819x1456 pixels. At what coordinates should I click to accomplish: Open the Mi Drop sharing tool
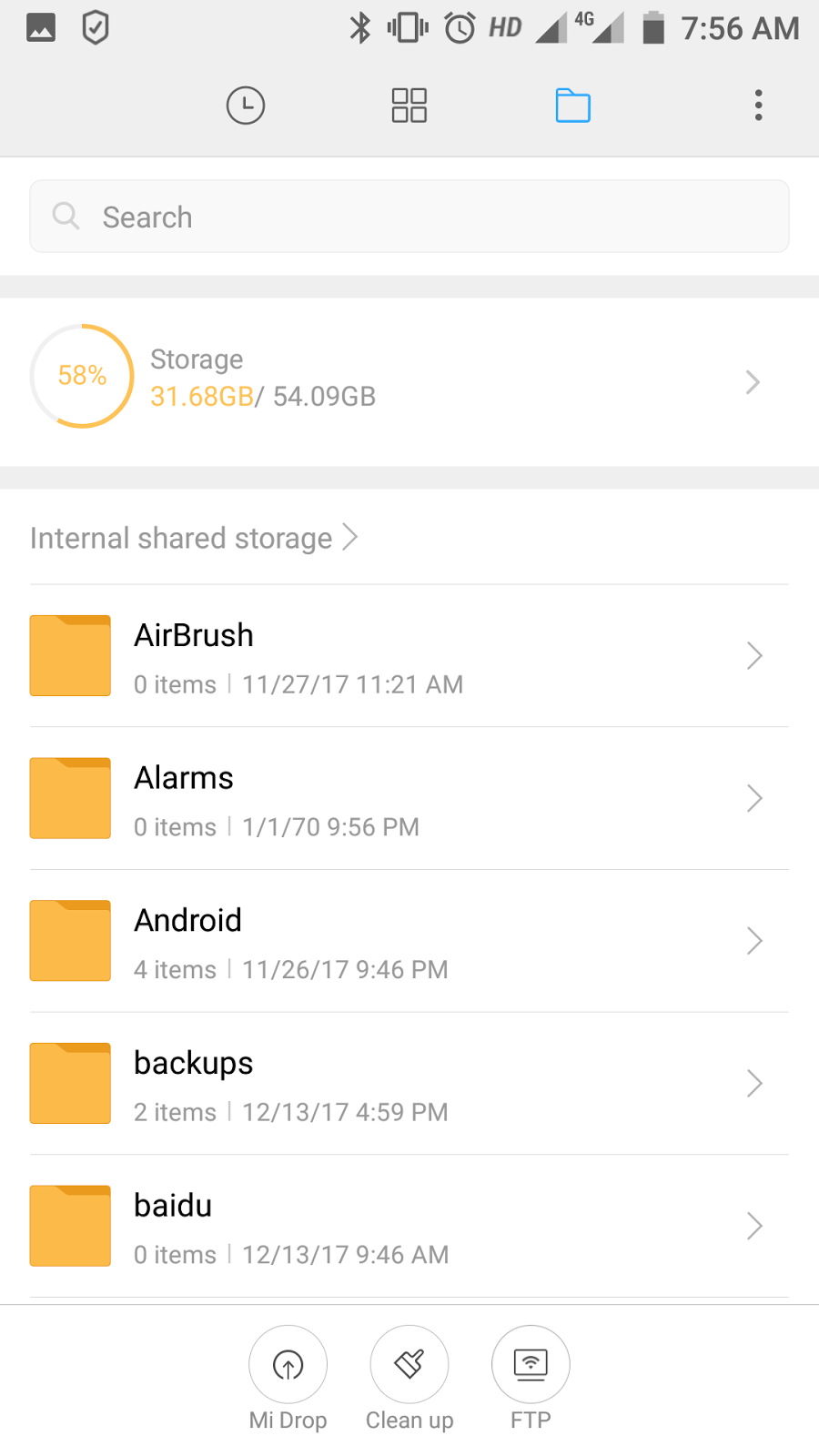288,1365
